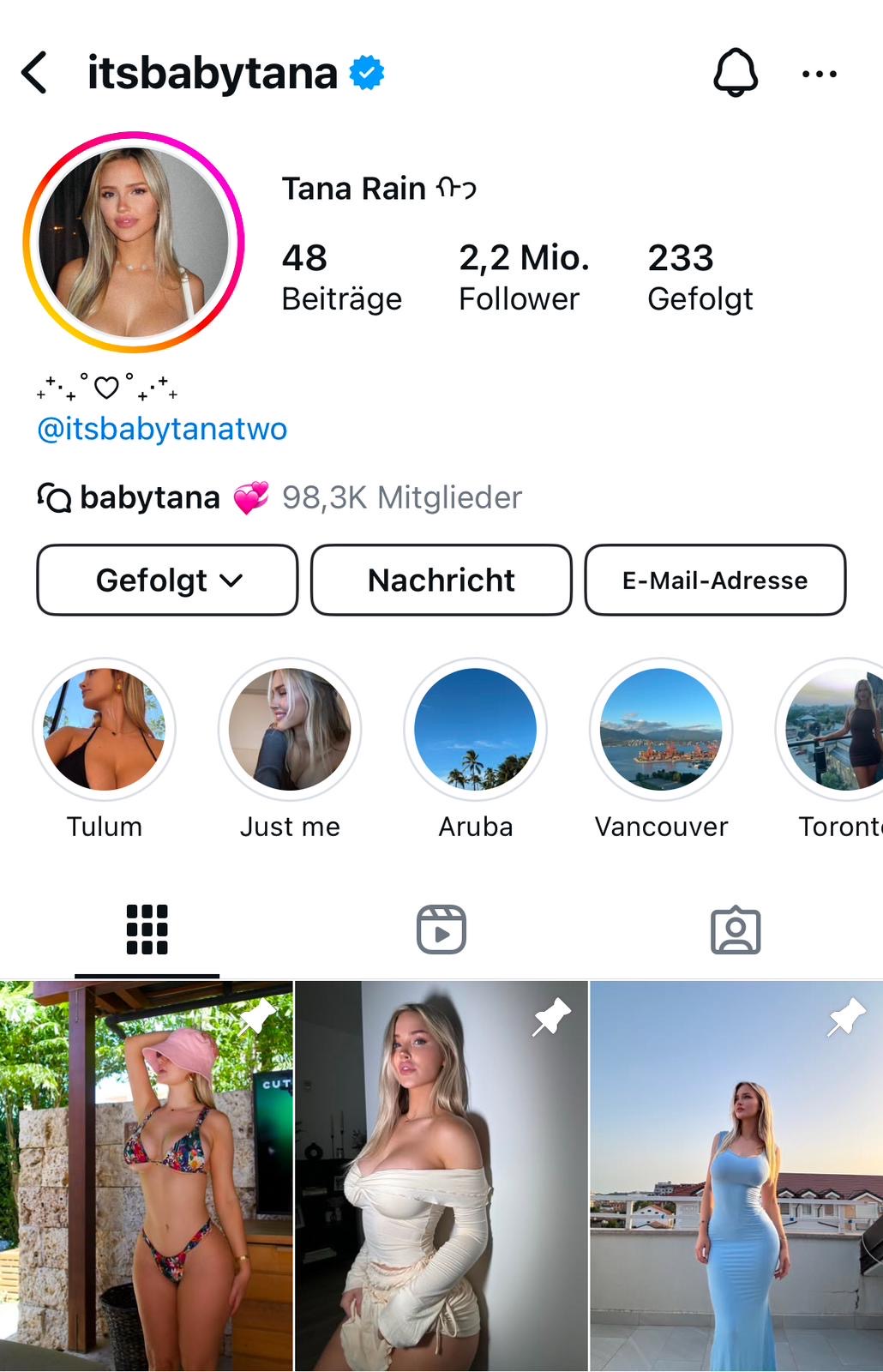Image resolution: width=883 pixels, height=1372 pixels.
Task: Tap the Nachricht button
Action: point(441,581)
